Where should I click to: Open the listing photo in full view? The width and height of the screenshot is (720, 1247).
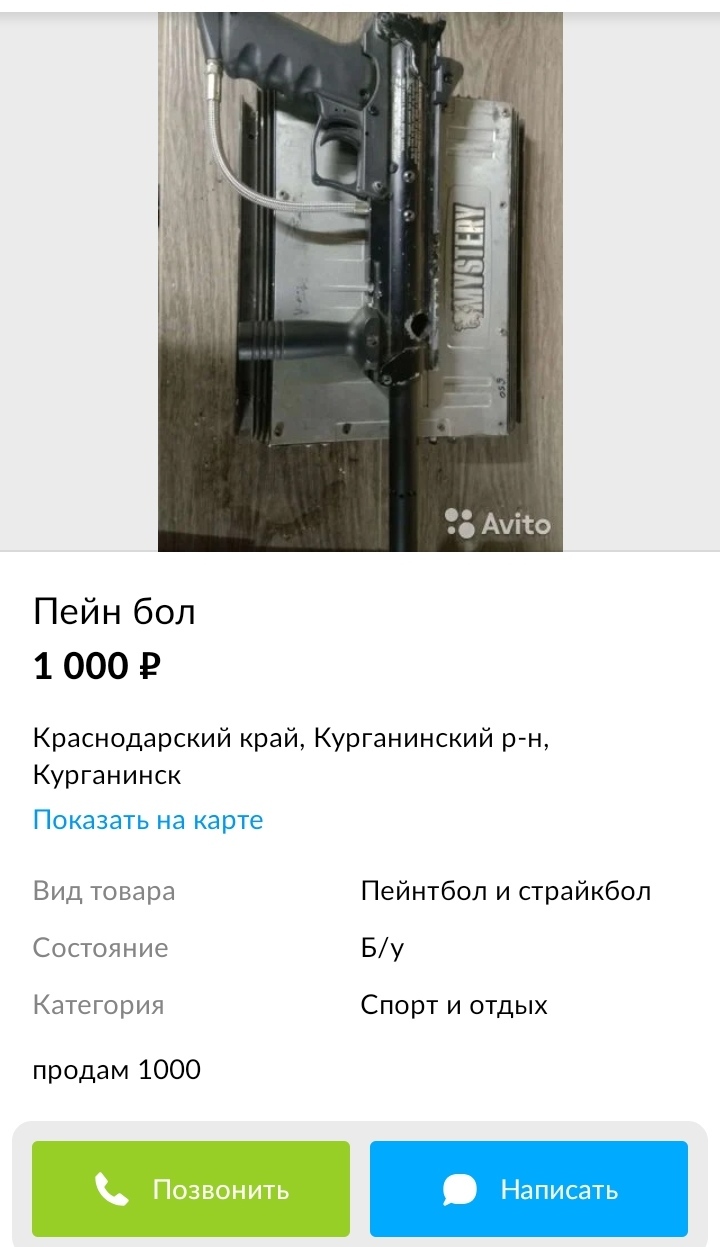click(360, 280)
